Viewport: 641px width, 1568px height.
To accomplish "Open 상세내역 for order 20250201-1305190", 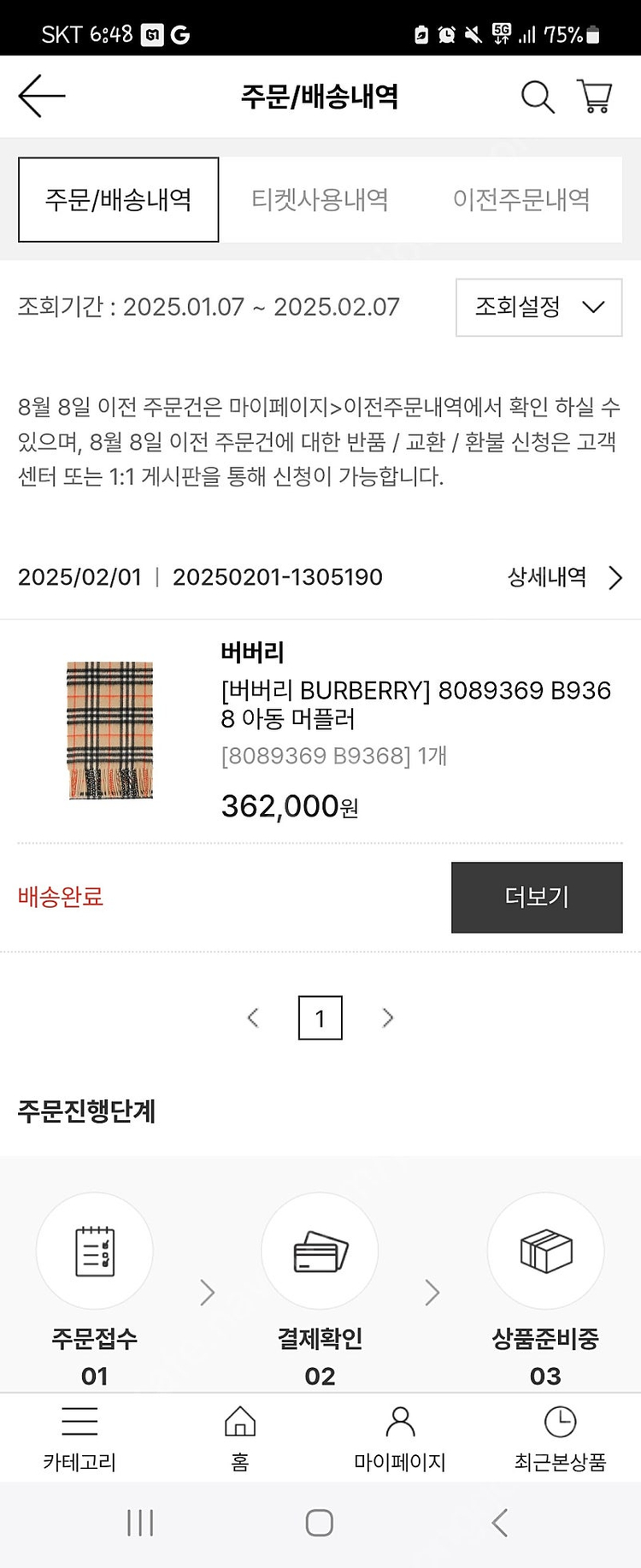I will click(564, 577).
